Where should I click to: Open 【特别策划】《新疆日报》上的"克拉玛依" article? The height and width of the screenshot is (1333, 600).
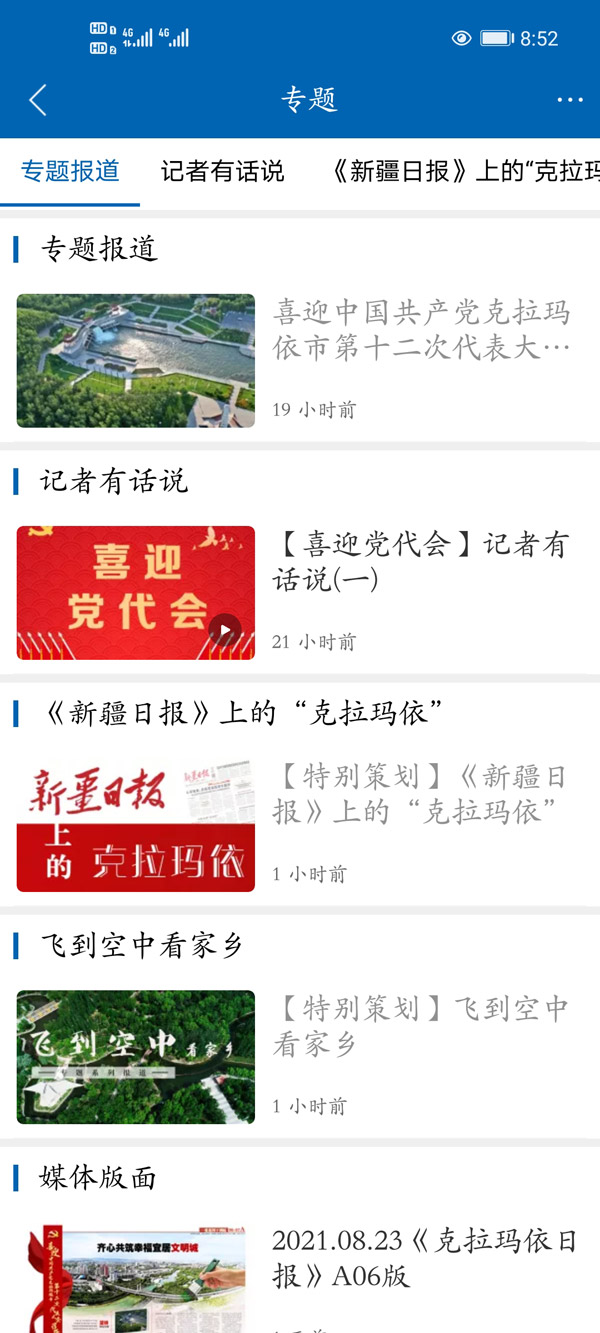click(x=421, y=793)
